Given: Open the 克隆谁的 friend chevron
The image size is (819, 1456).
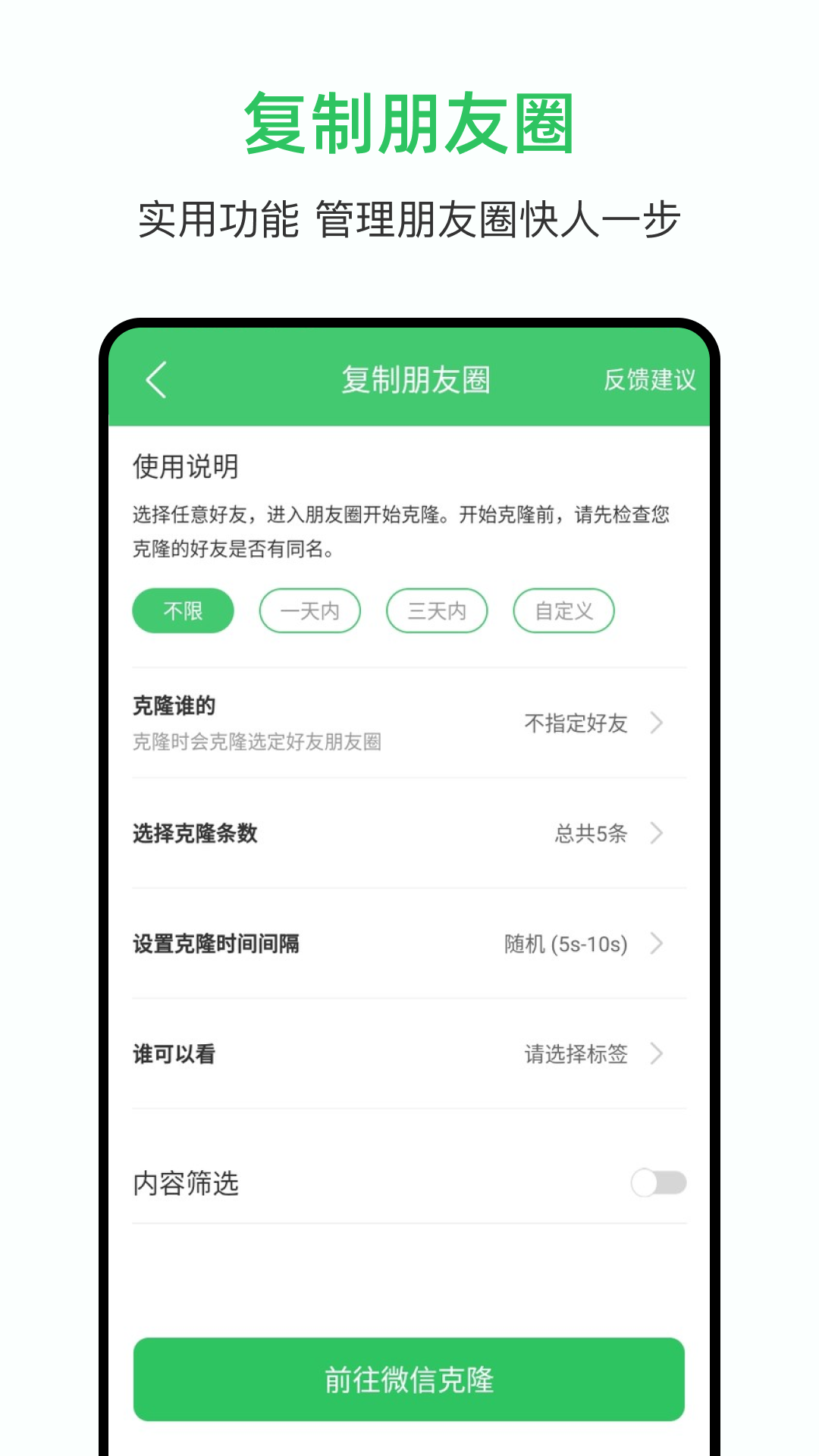Looking at the screenshot, I should click(656, 724).
